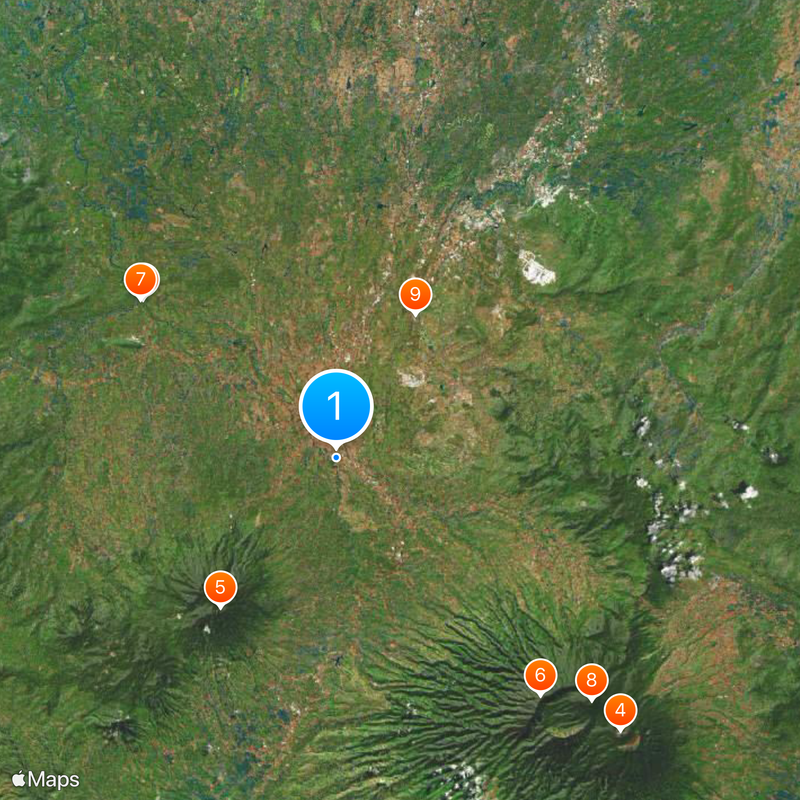800x800 pixels.
Task: Open the orange marker numbered 9
Action: coord(415,294)
